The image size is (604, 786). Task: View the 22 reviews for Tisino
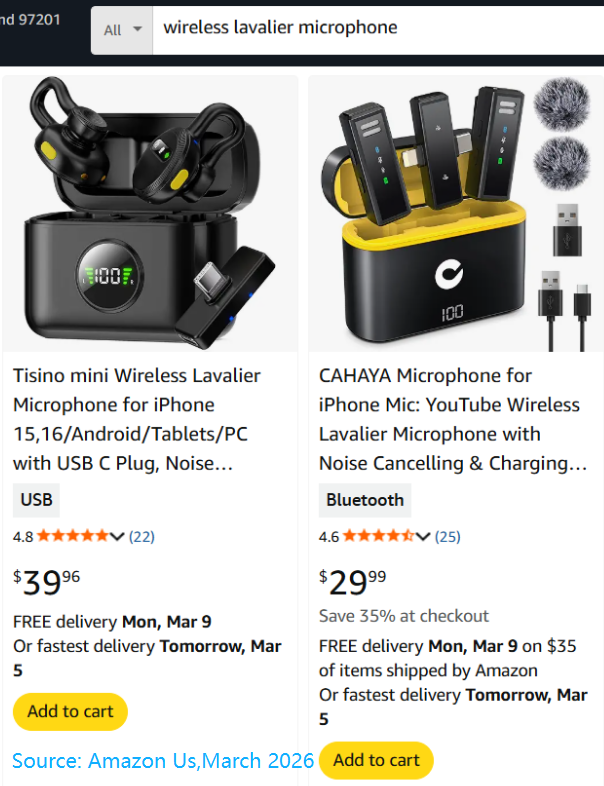(142, 537)
